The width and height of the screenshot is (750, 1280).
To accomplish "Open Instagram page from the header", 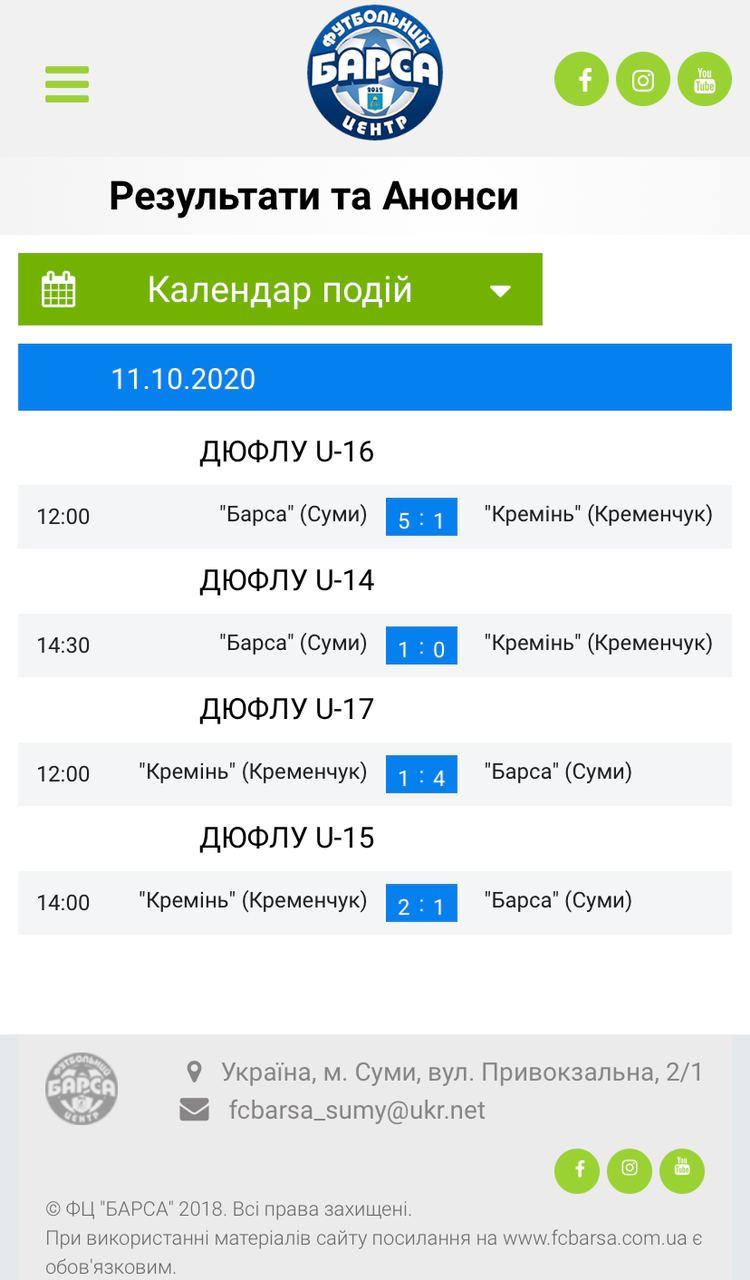I will pos(643,79).
